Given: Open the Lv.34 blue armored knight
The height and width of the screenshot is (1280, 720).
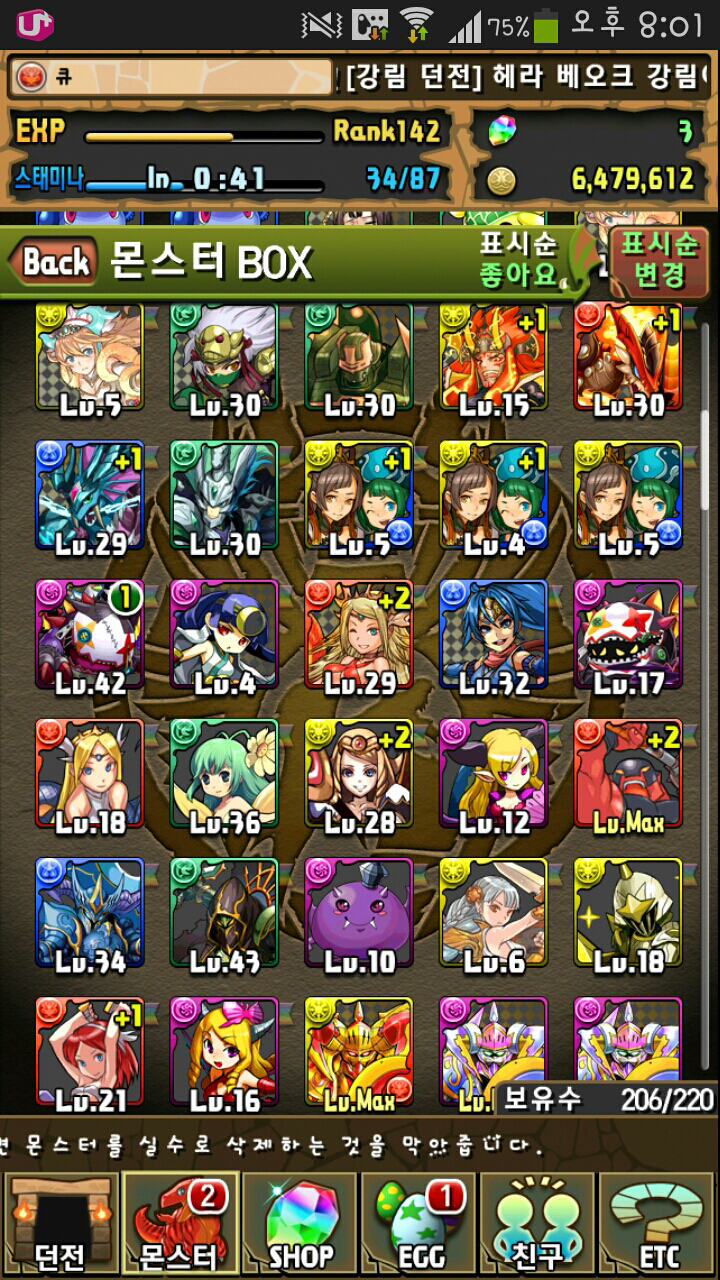Looking at the screenshot, I should 89,914.
